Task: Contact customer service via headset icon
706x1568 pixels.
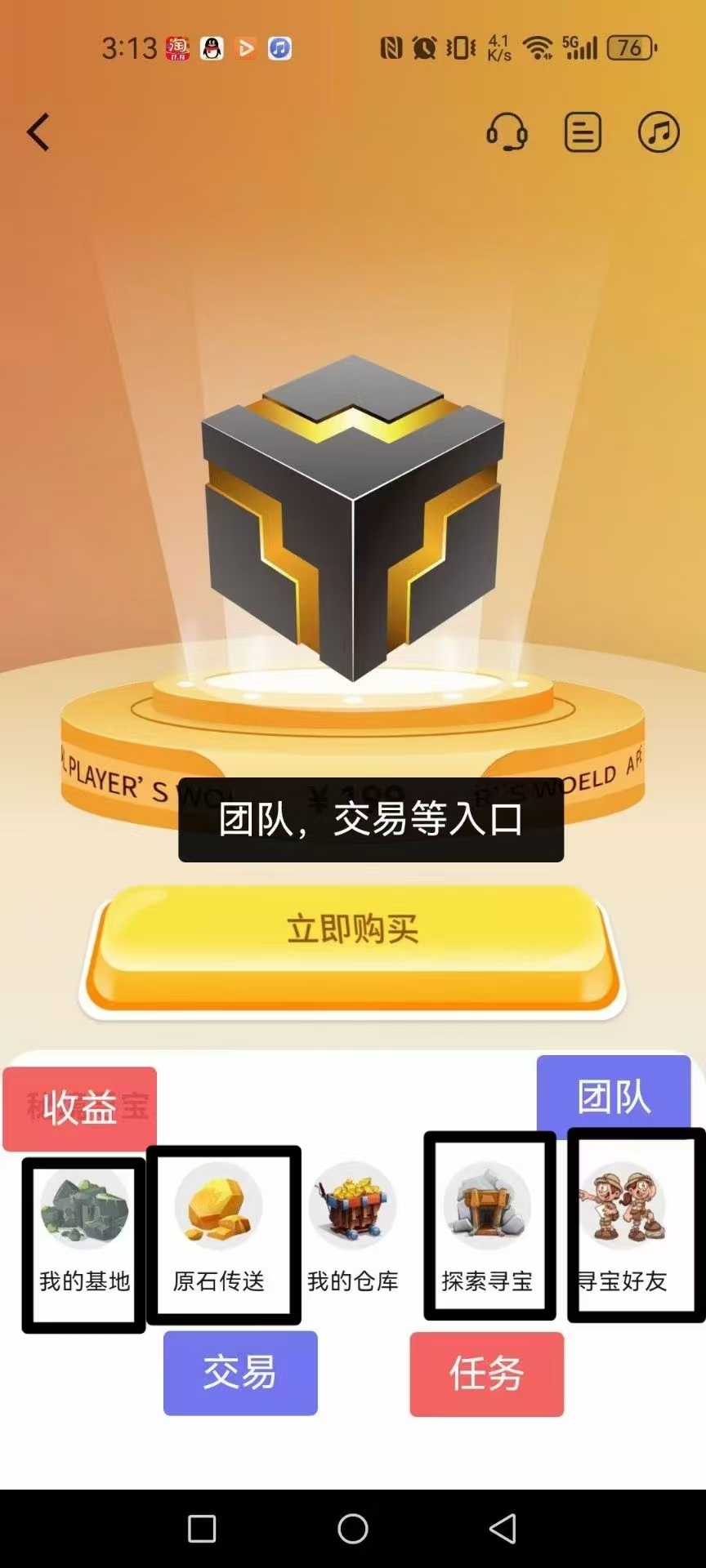Action: click(x=507, y=132)
